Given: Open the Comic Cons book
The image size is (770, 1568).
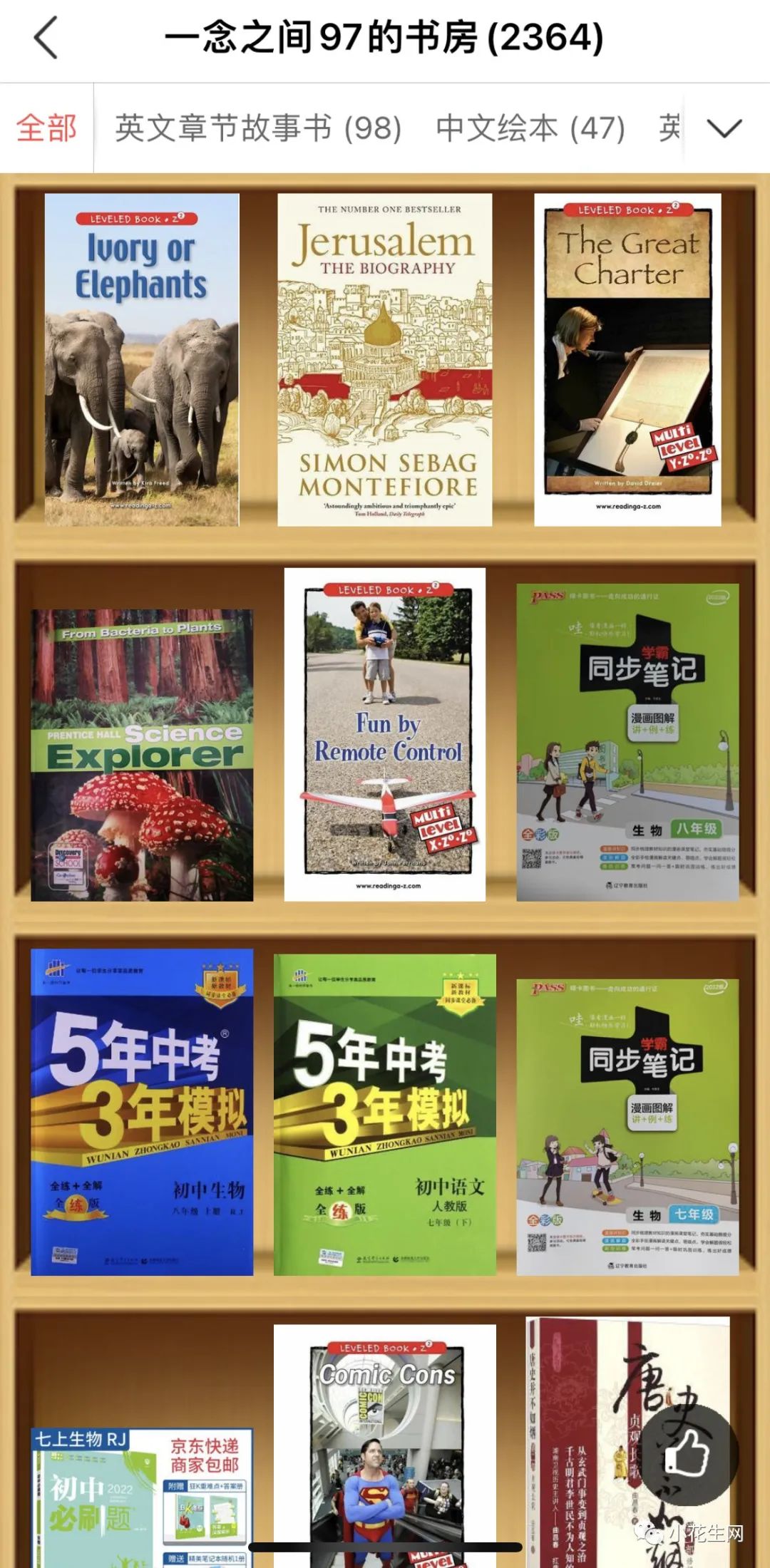Looking at the screenshot, I should tap(384, 1447).
